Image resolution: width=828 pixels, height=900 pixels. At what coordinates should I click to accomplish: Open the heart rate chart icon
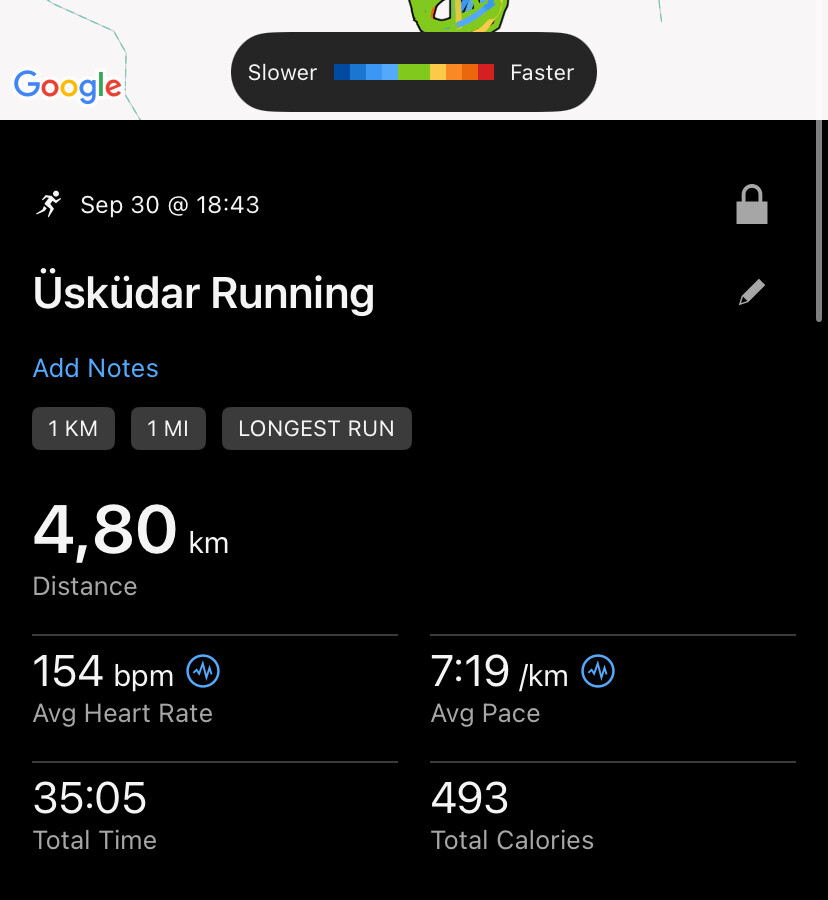pyautogui.click(x=203, y=672)
